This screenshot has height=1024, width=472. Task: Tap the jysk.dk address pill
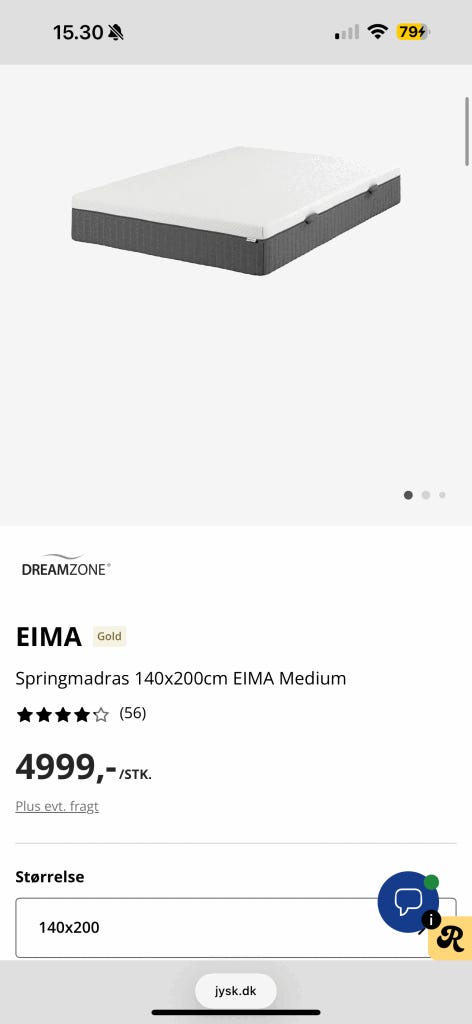point(236,991)
